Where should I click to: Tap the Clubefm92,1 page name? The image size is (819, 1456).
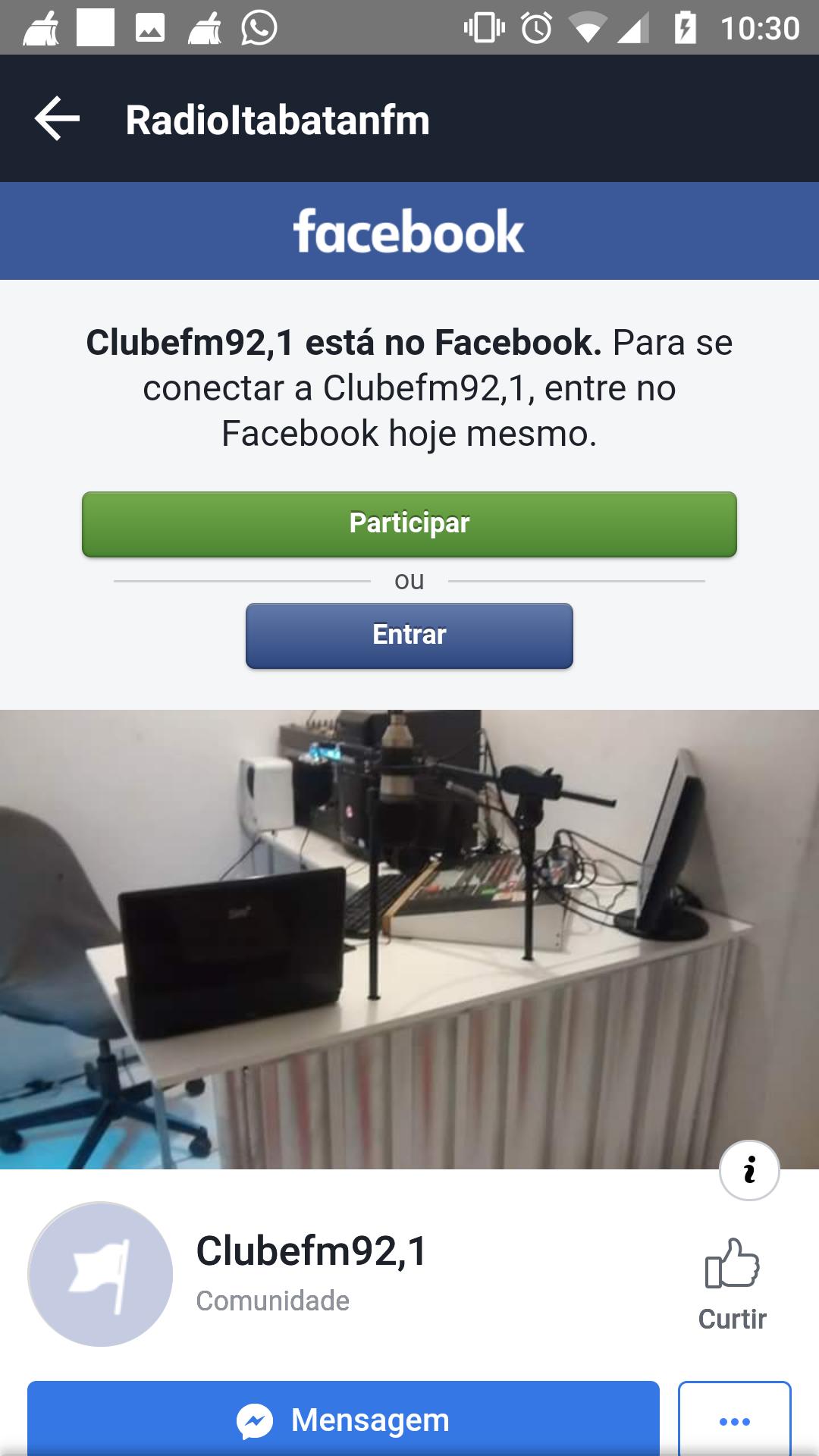[x=311, y=1250]
